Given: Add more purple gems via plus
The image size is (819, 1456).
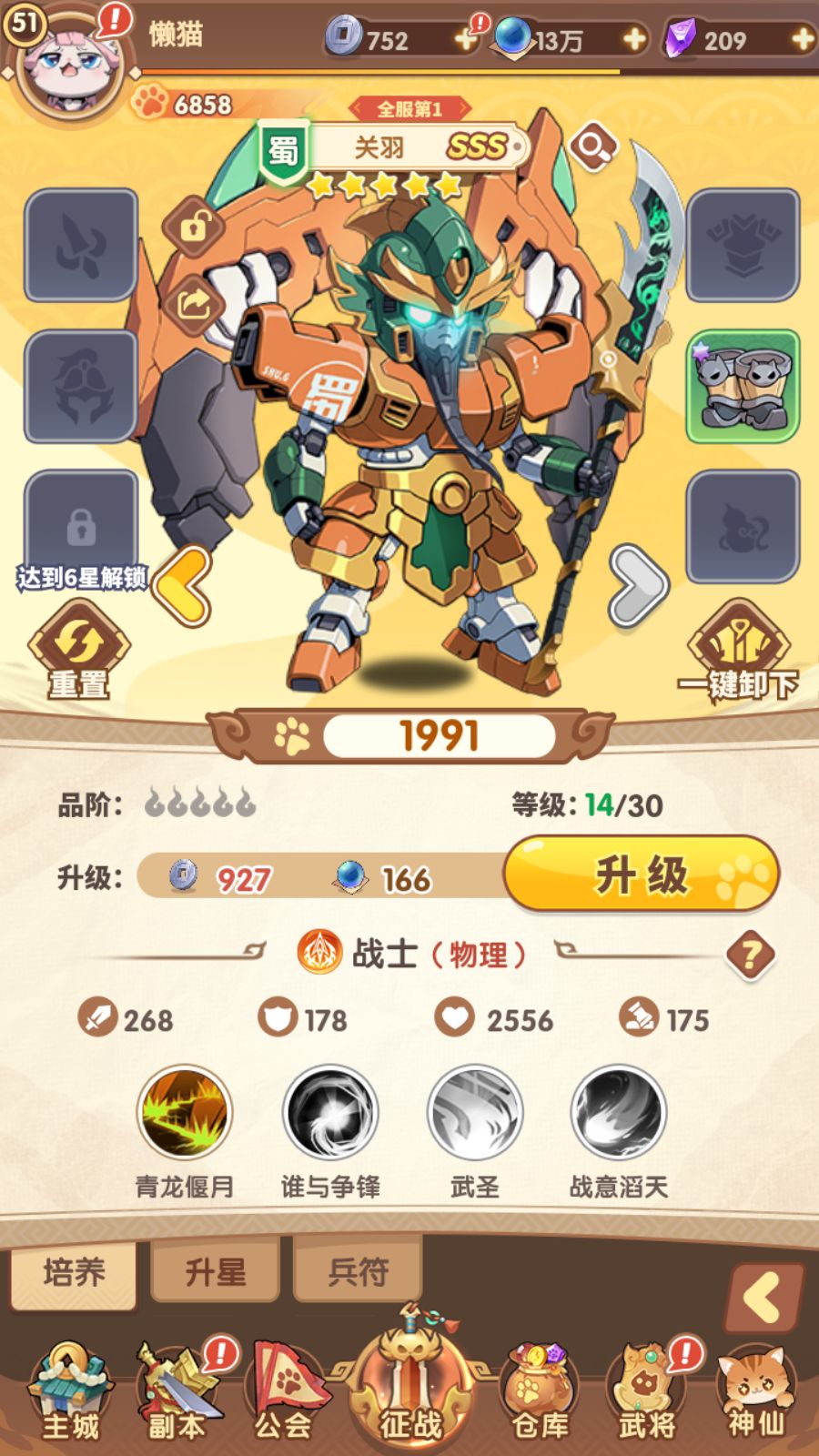Looking at the screenshot, I should click(802, 40).
